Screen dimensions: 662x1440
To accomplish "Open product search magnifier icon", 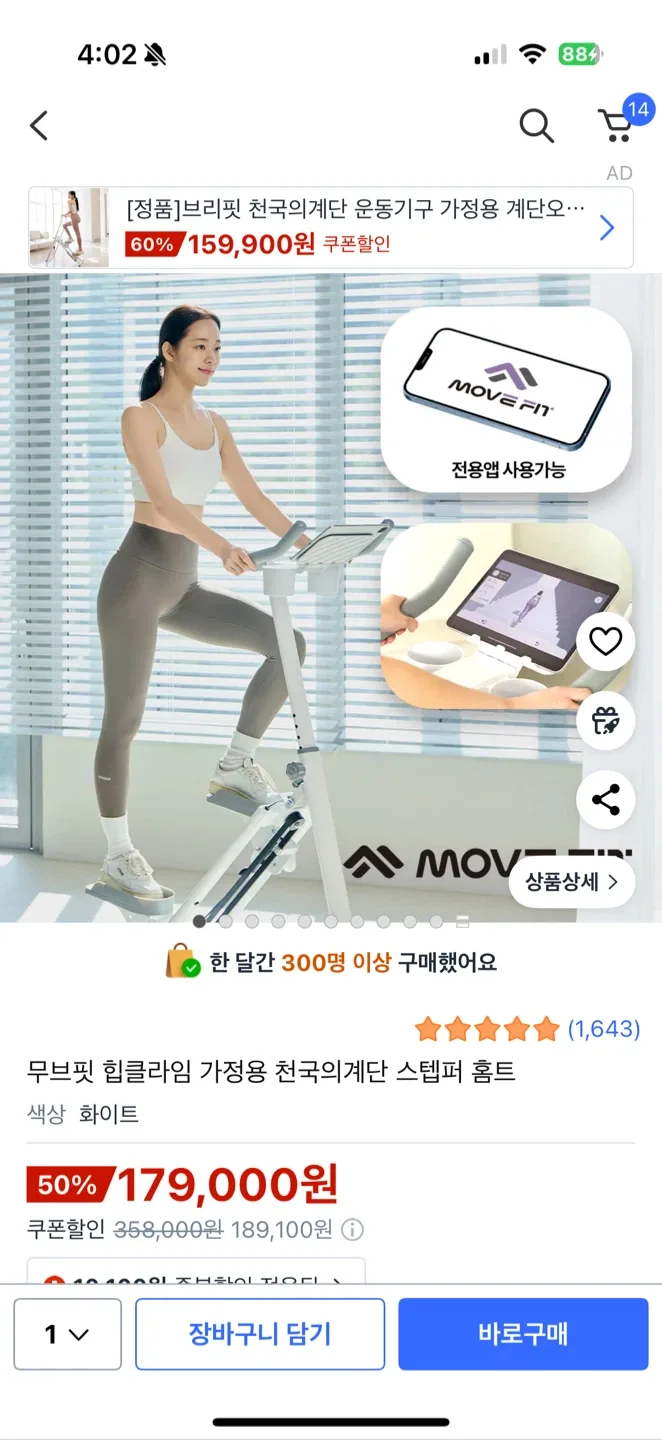I will (536, 126).
